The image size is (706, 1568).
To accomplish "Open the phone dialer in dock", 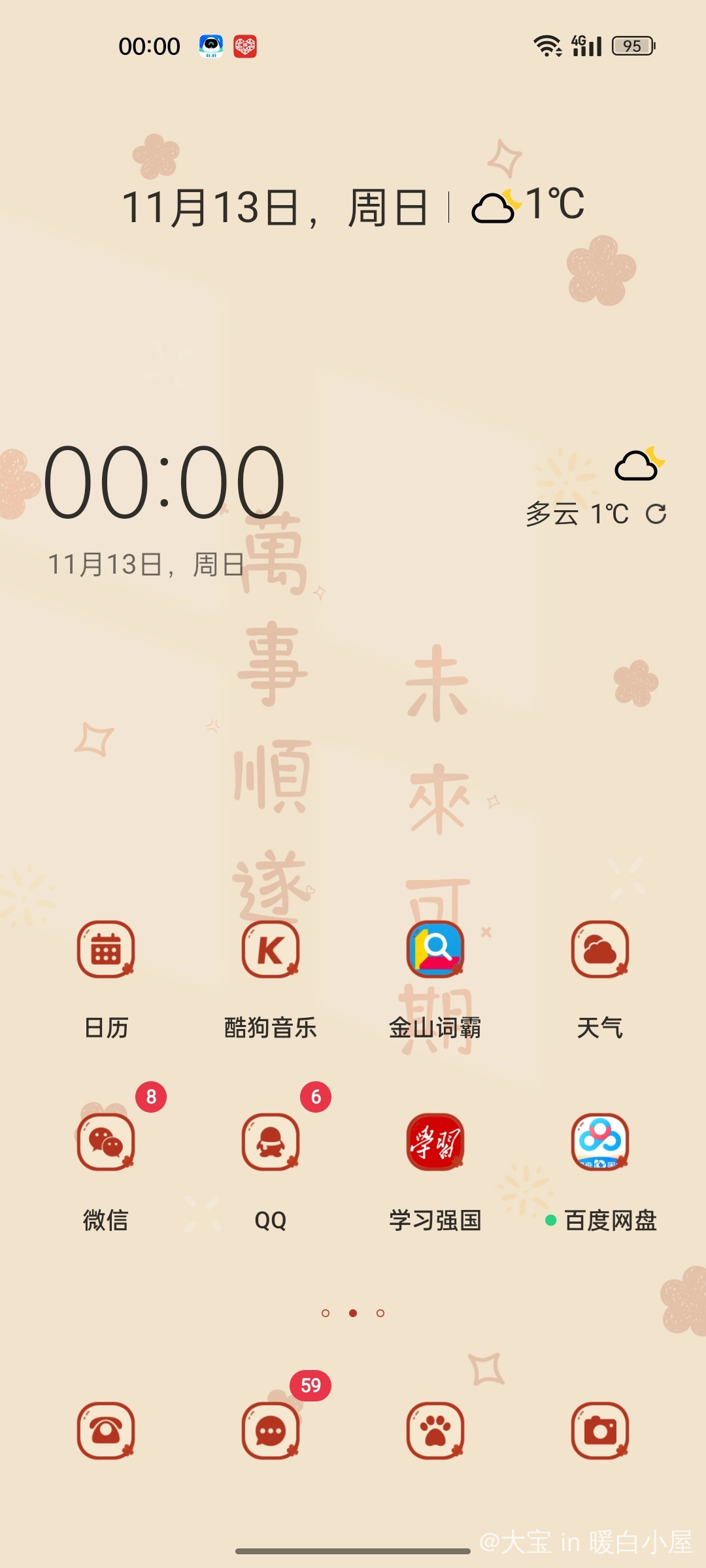I will 106,1431.
